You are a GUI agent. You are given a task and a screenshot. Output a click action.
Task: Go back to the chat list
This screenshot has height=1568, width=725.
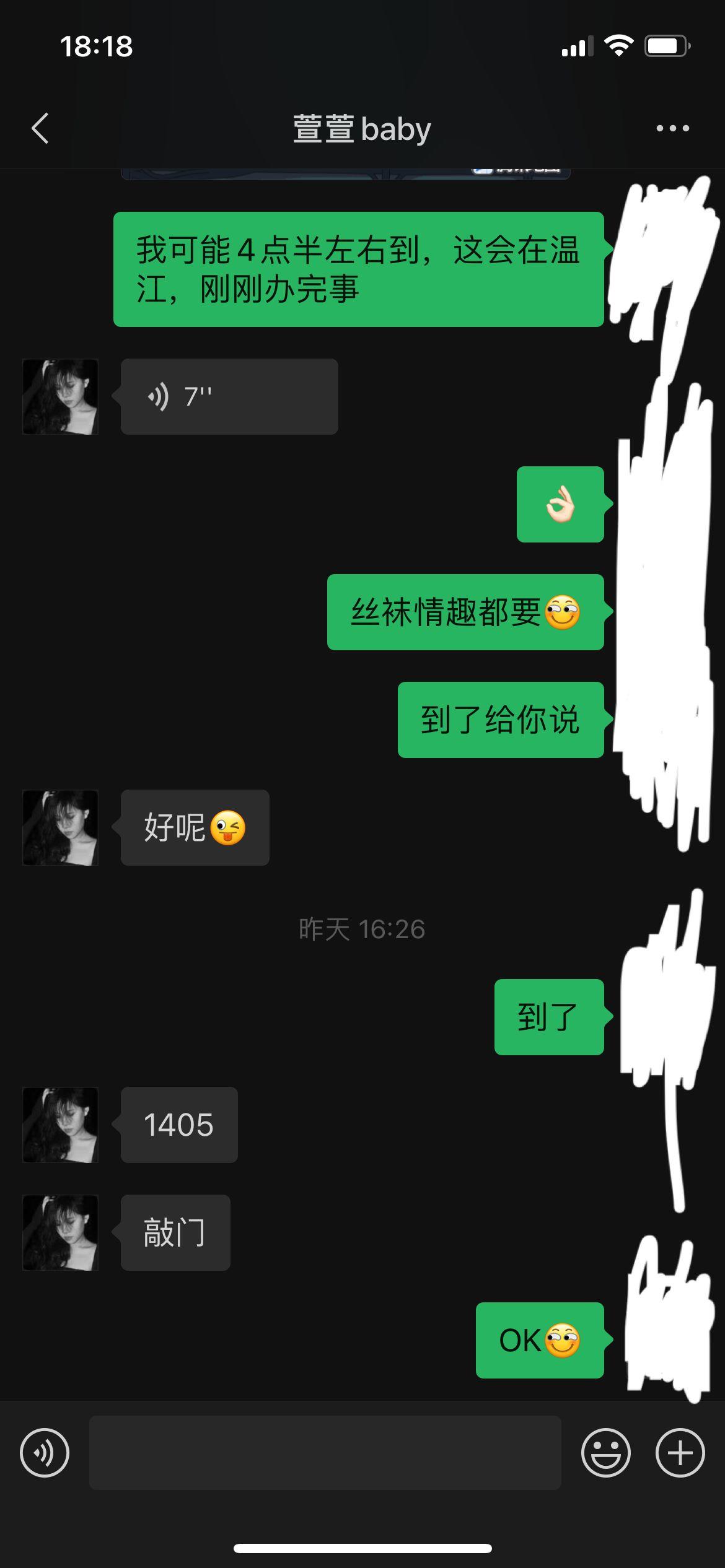coord(40,129)
